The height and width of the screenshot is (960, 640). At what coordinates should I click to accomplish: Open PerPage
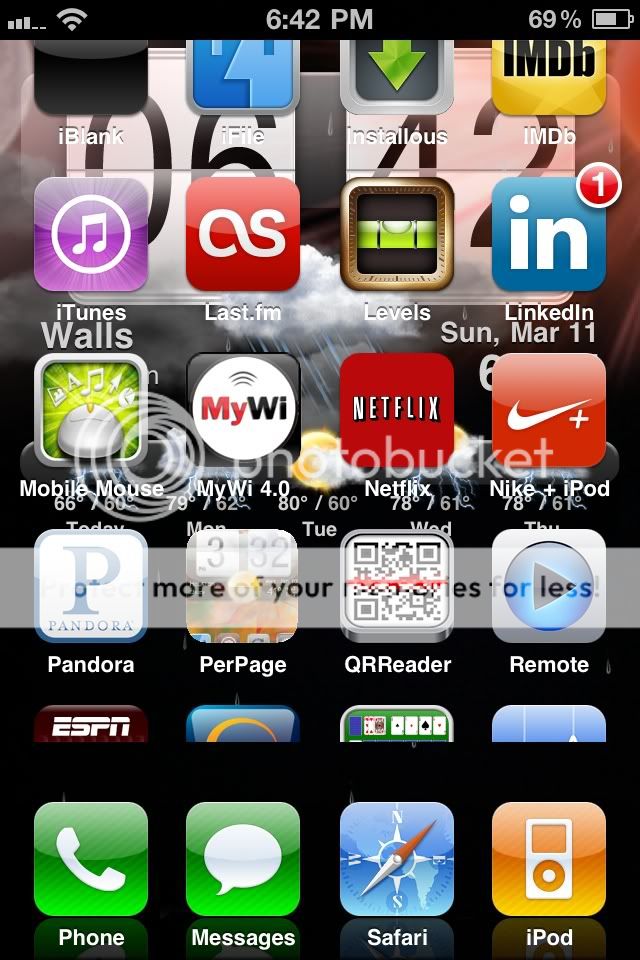(x=243, y=586)
